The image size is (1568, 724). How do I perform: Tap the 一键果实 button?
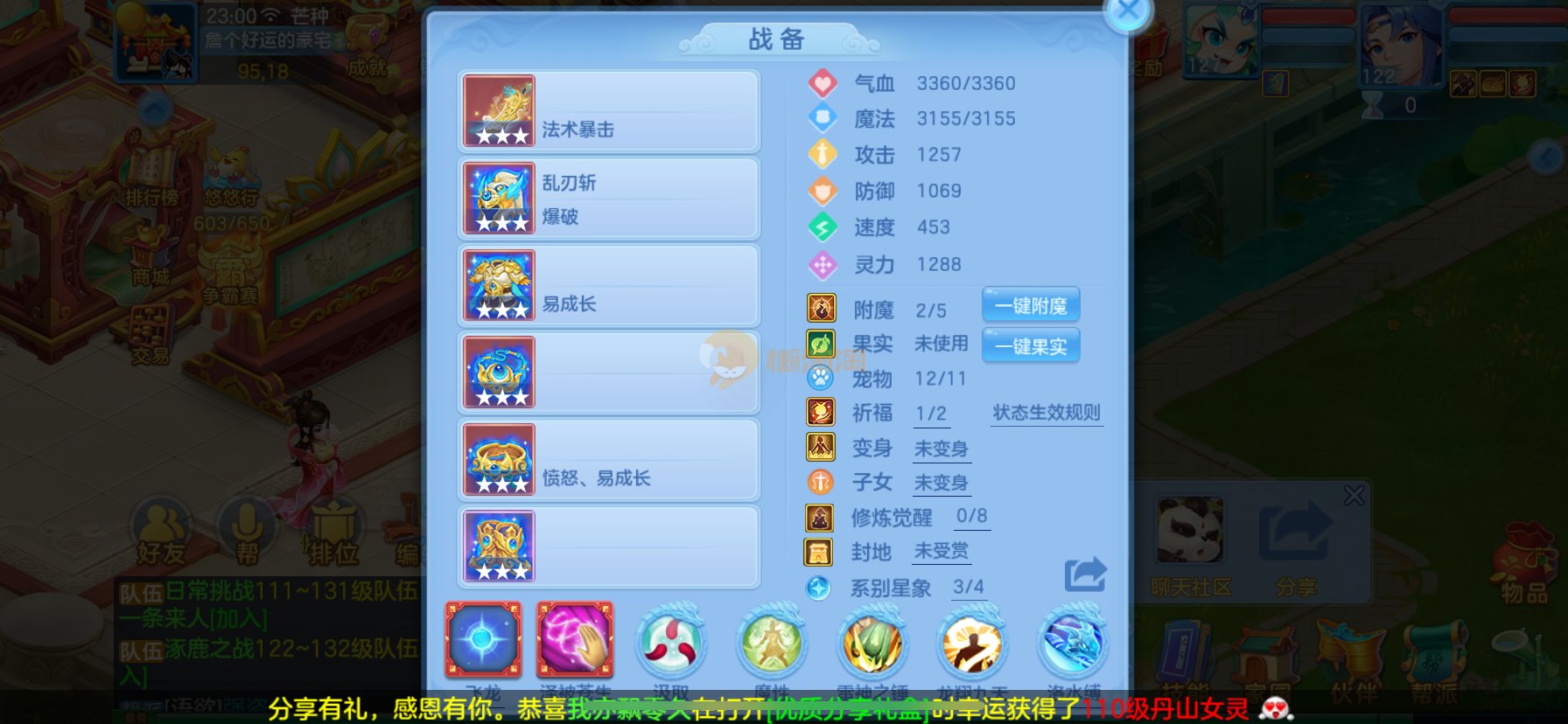(x=1031, y=346)
